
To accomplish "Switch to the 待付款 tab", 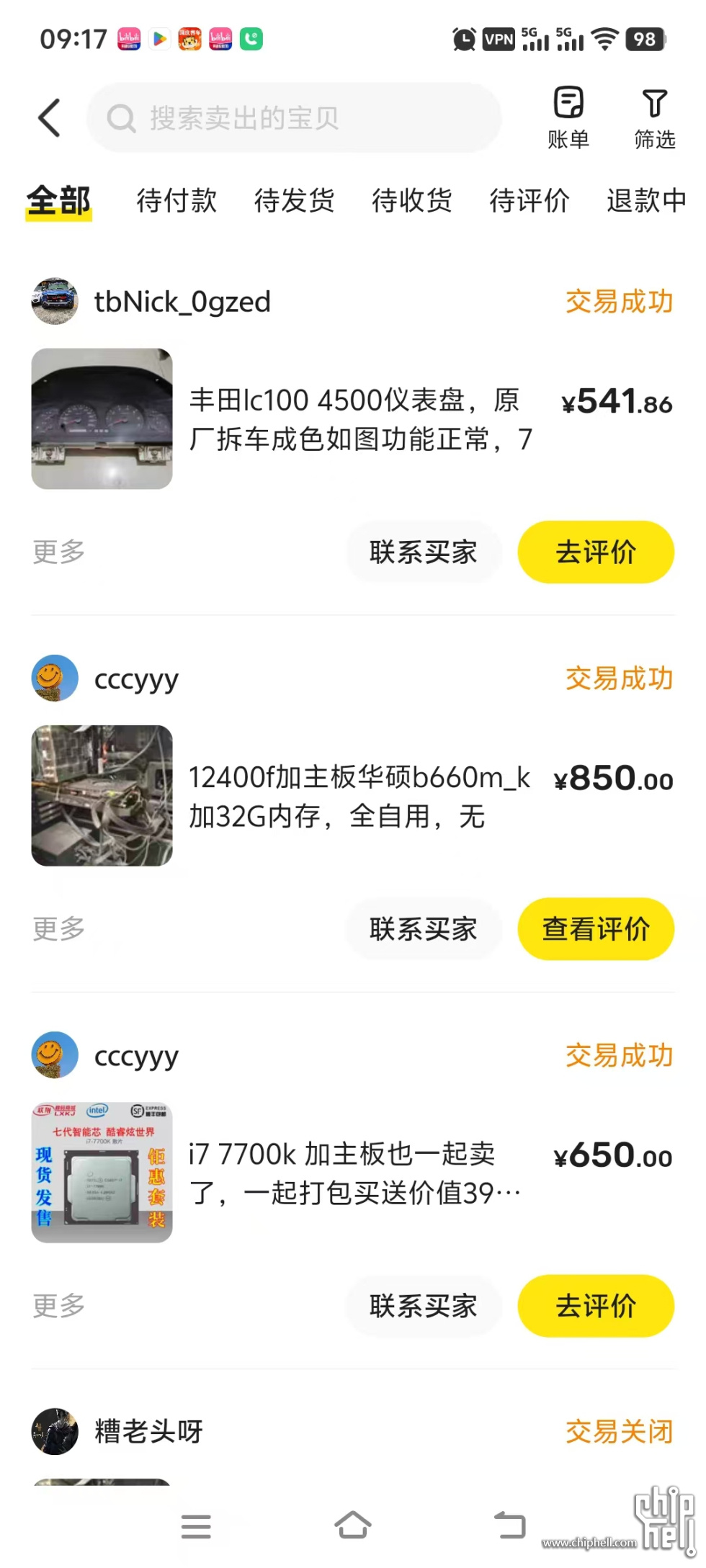I will (176, 200).
